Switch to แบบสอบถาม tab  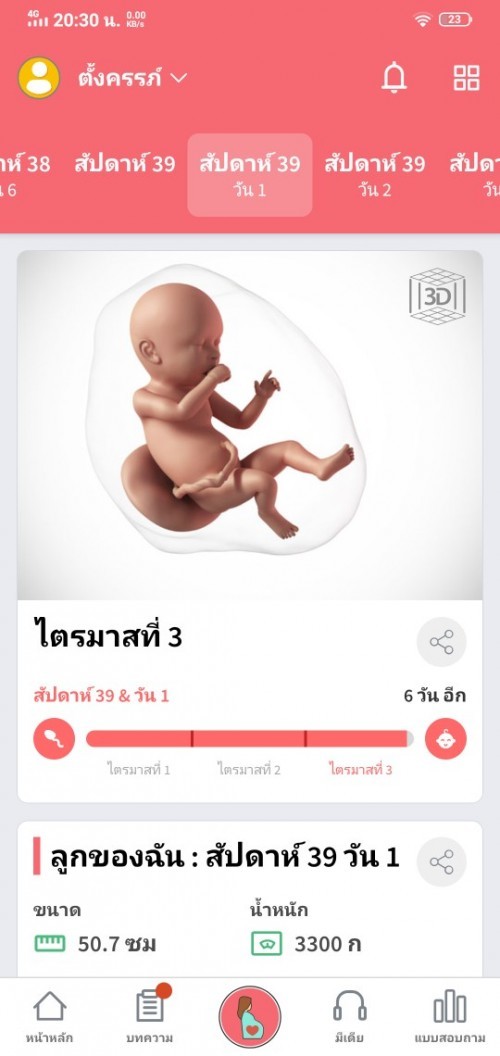click(449, 1017)
